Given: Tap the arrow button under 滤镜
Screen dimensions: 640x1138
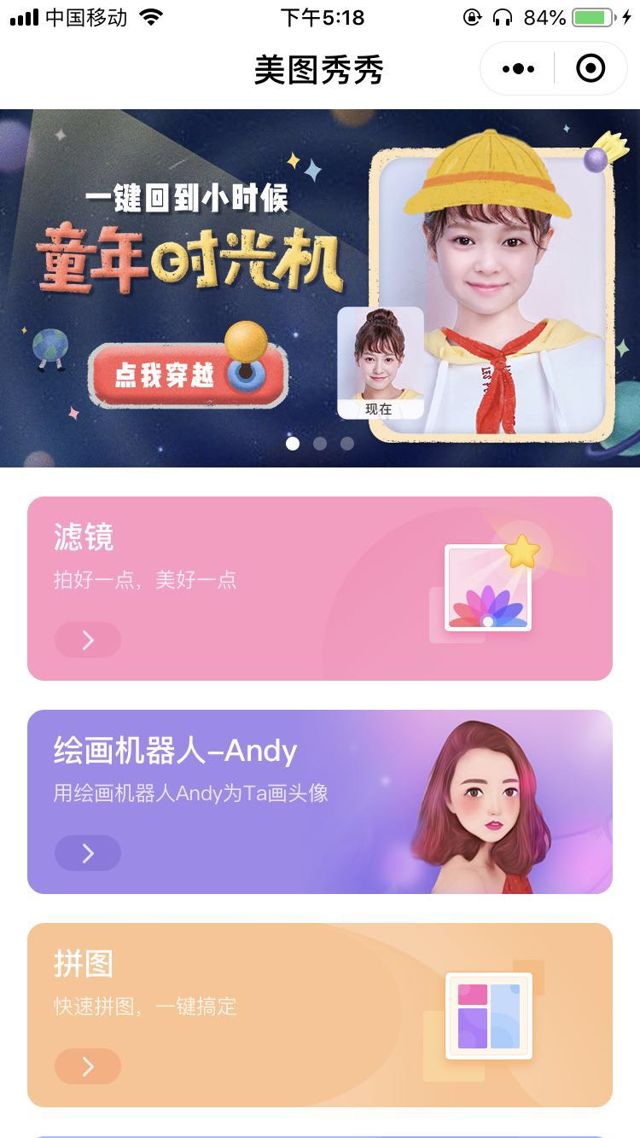Looking at the screenshot, I should [88, 640].
